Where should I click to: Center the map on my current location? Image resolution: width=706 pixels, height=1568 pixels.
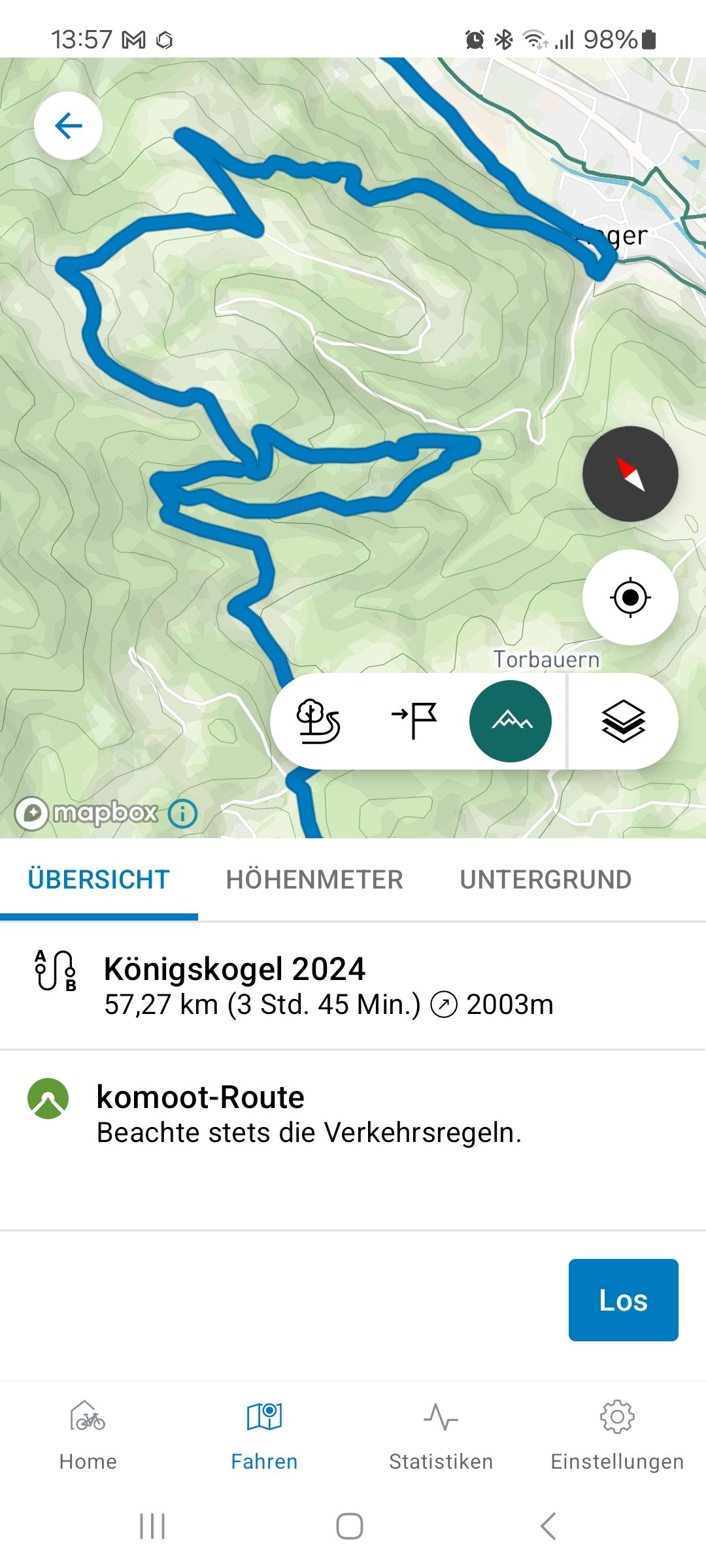[x=630, y=597]
